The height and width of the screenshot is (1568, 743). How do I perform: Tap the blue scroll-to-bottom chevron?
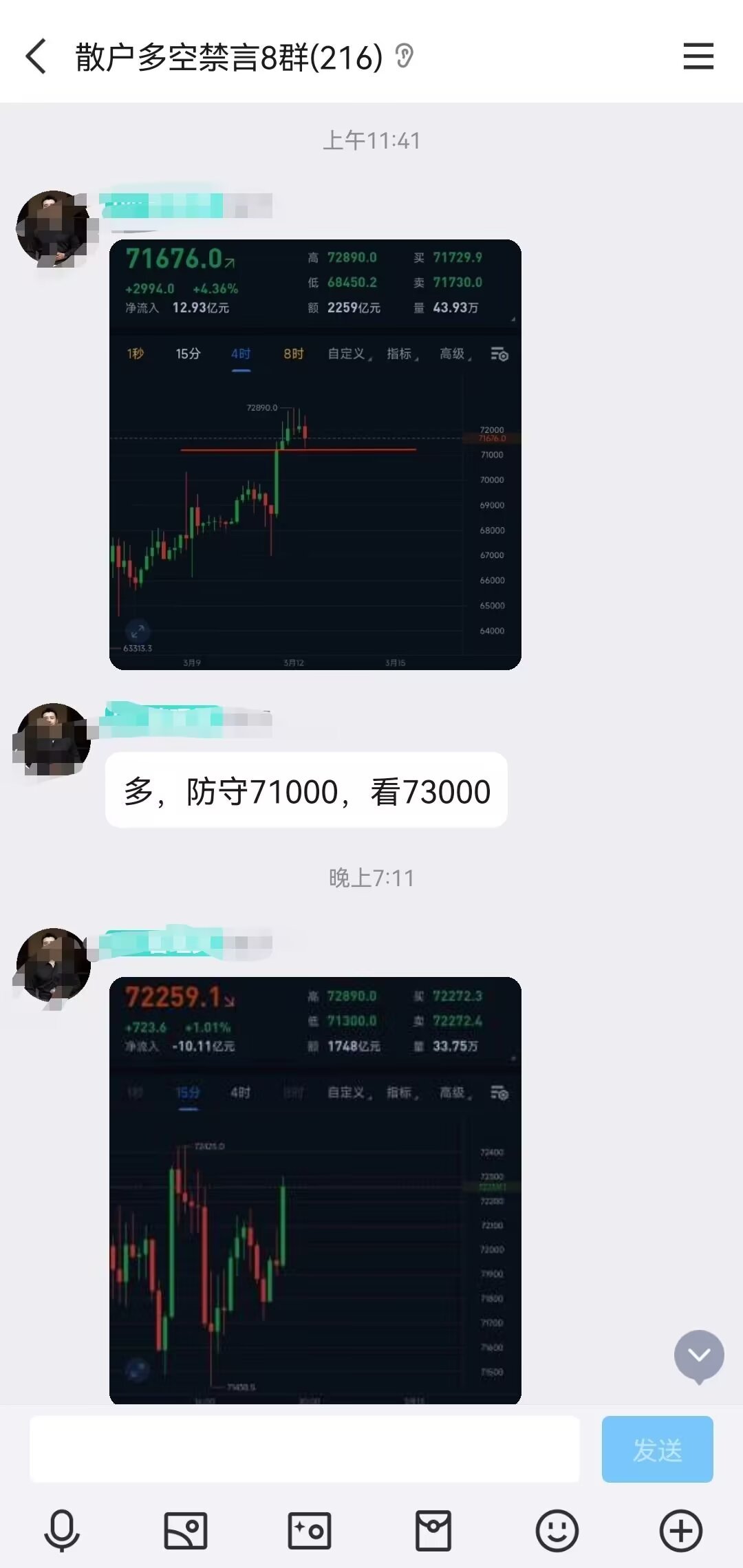[x=699, y=1355]
